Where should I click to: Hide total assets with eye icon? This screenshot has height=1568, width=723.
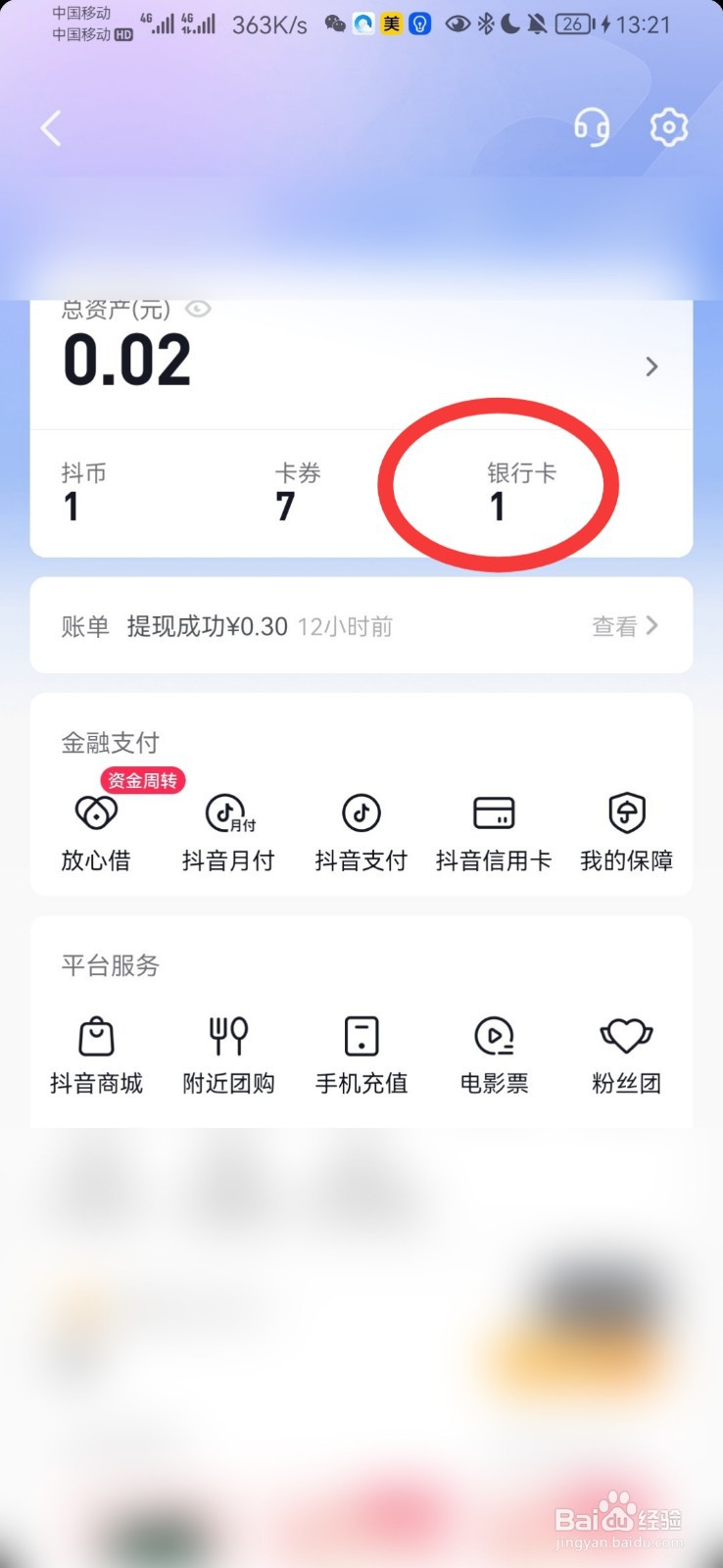198,310
